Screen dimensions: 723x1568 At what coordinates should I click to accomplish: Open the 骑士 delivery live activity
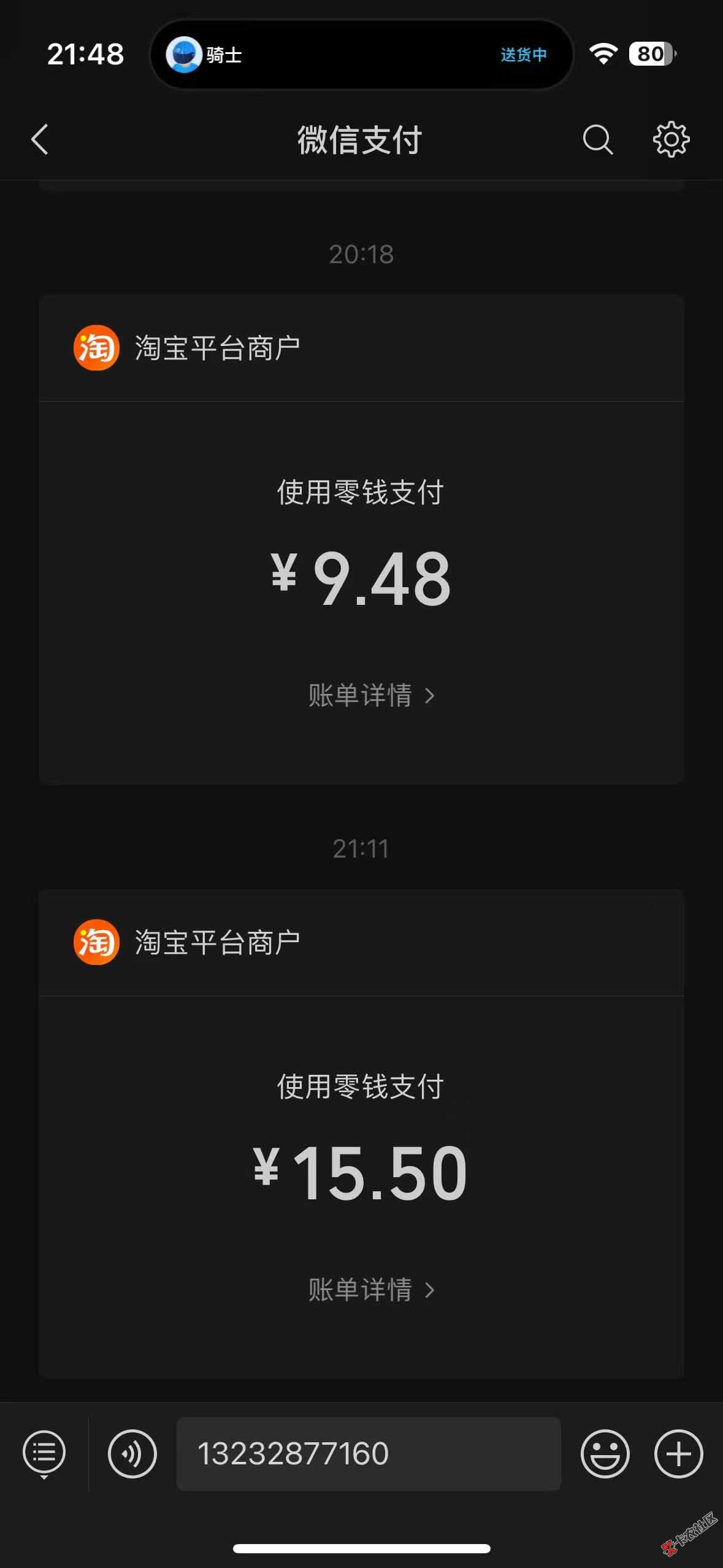361,55
